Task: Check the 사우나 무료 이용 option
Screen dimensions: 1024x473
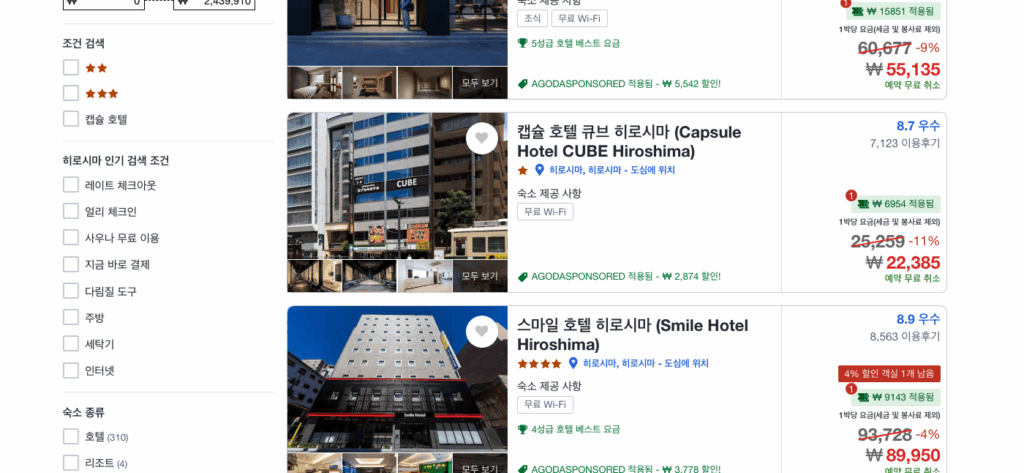Action: click(71, 238)
